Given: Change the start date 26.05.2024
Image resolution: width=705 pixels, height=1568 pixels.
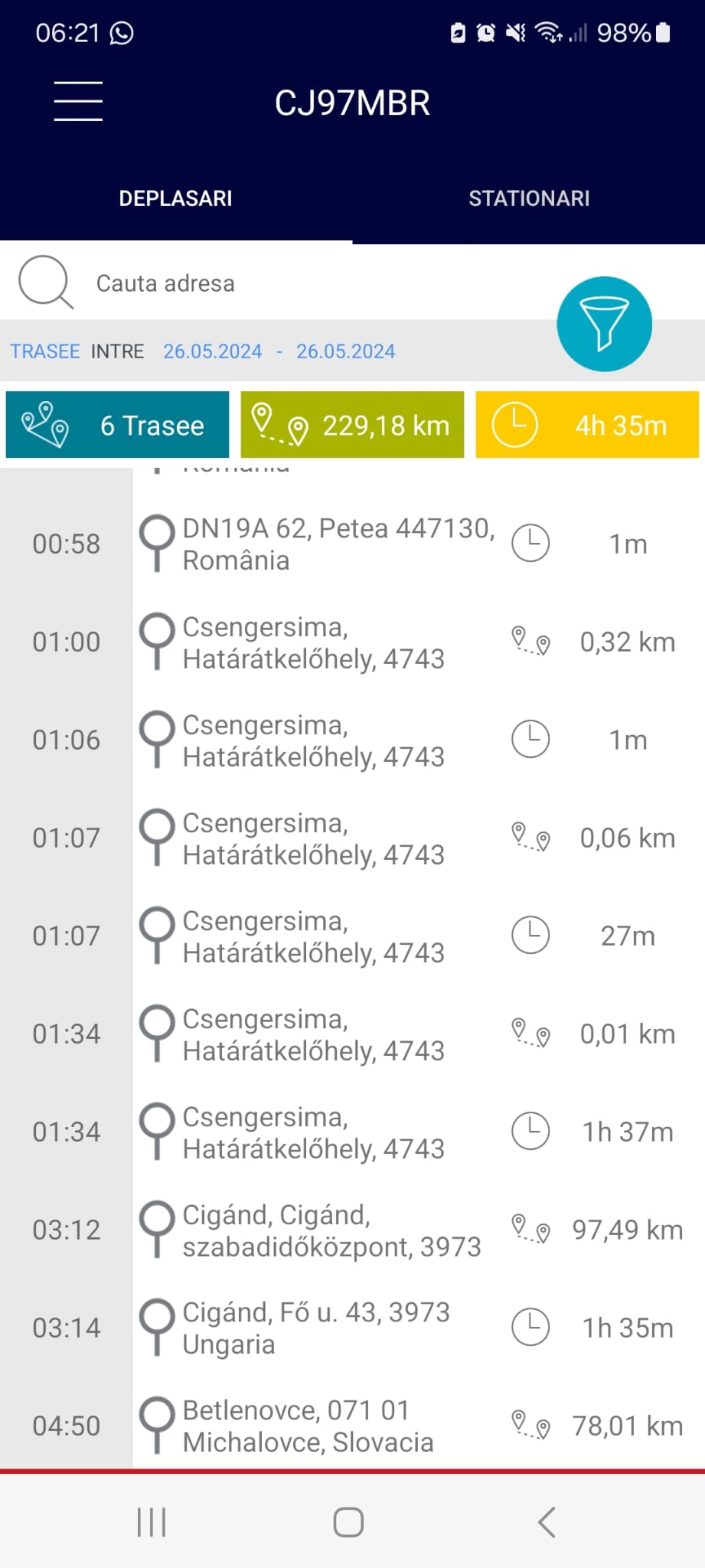Looking at the screenshot, I should coord(212,351).
